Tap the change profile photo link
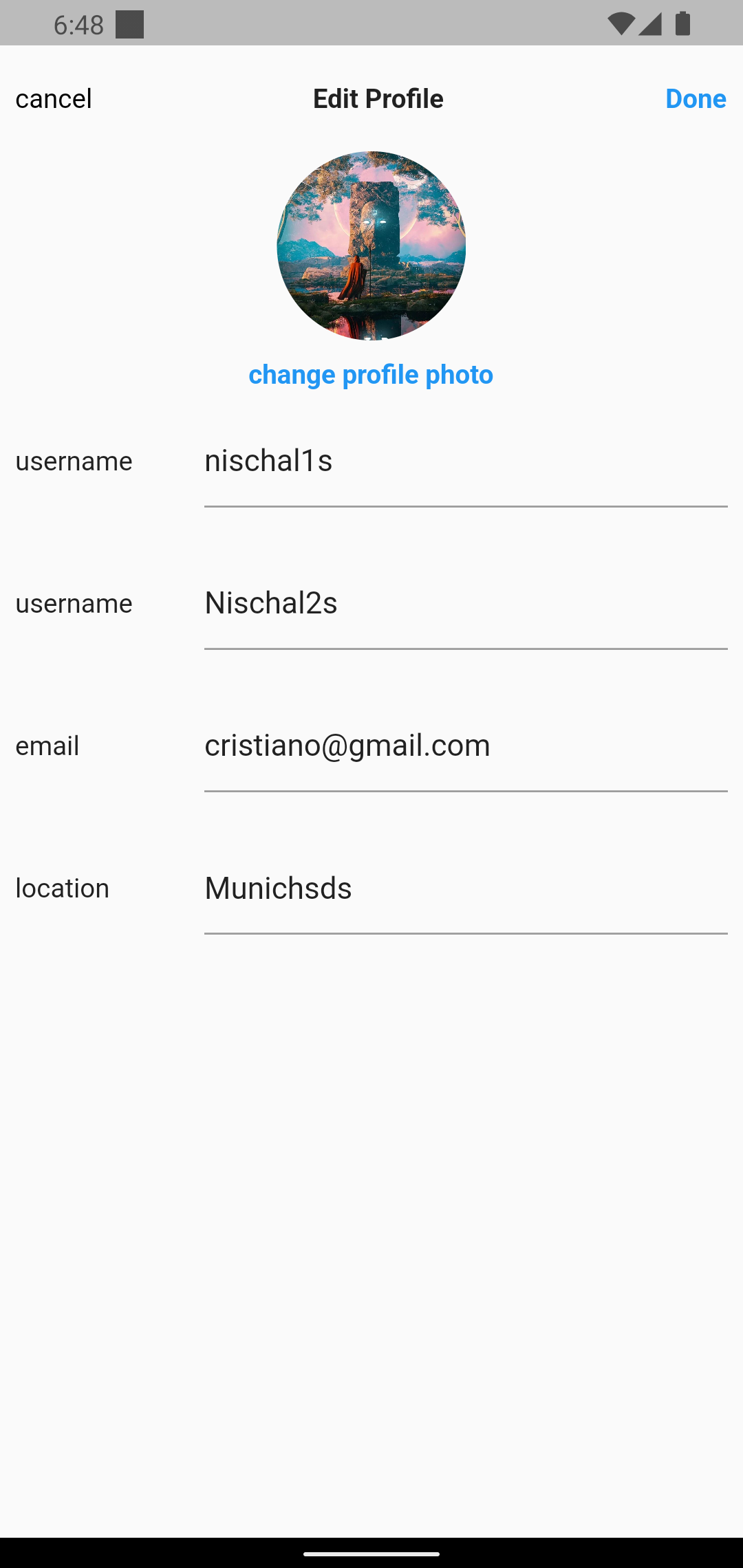743x1568 pixels. pyautogui.click(x=371, y=375)
